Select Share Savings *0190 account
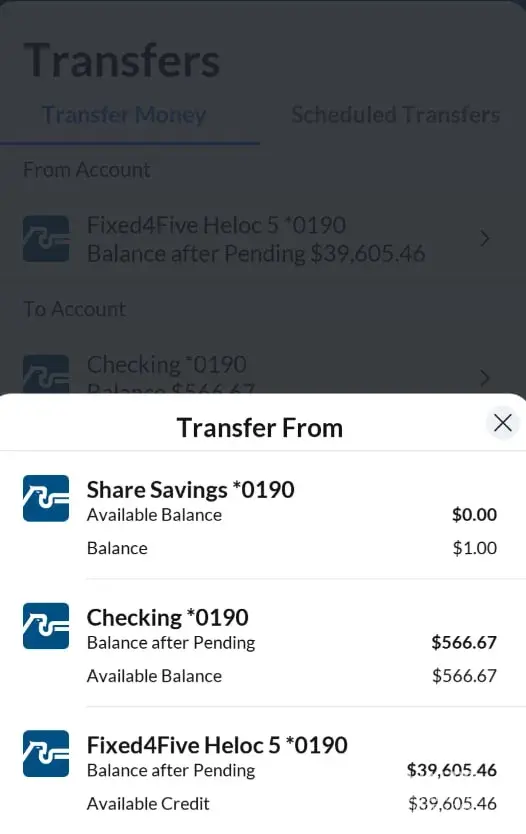 click(x=263, y=515)
